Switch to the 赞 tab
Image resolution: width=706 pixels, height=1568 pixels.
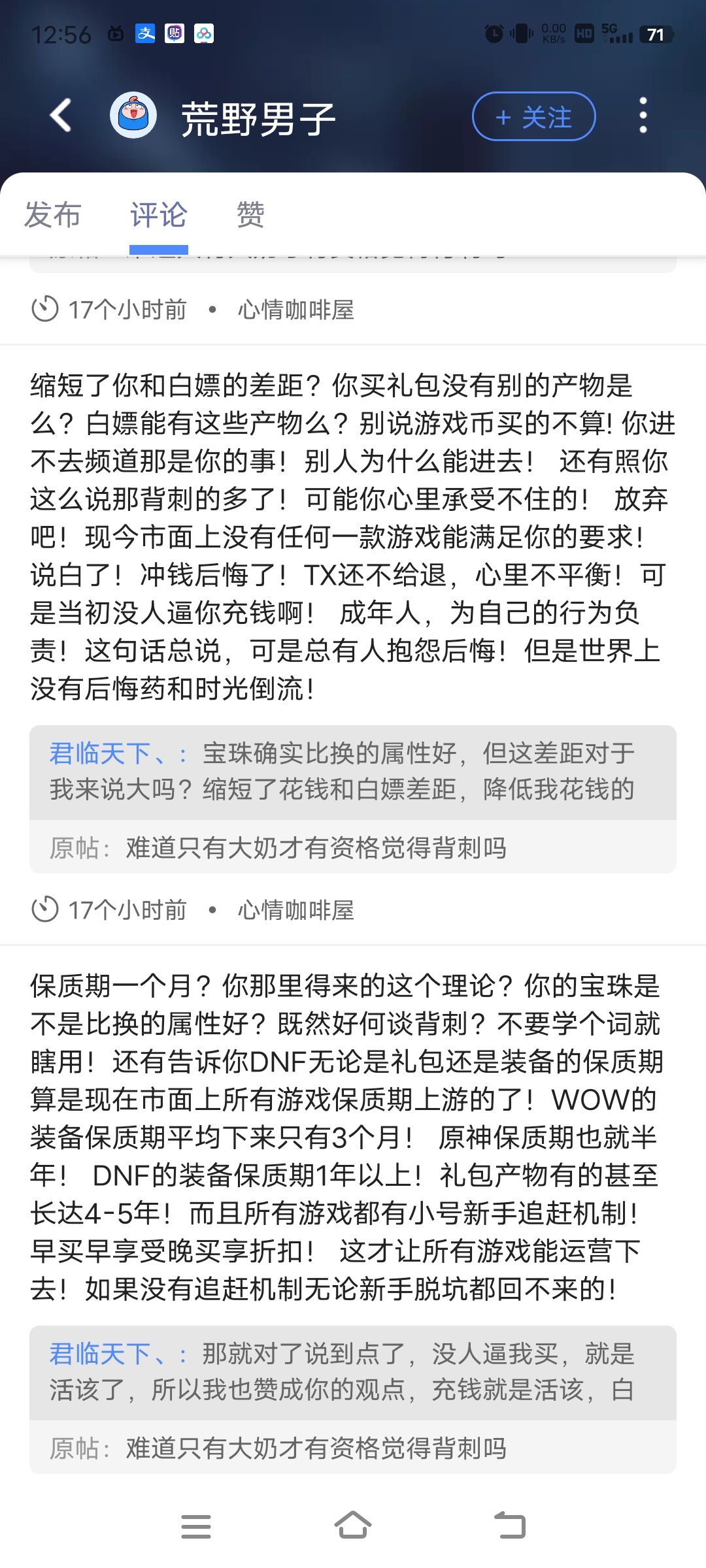tap(250, 215)
